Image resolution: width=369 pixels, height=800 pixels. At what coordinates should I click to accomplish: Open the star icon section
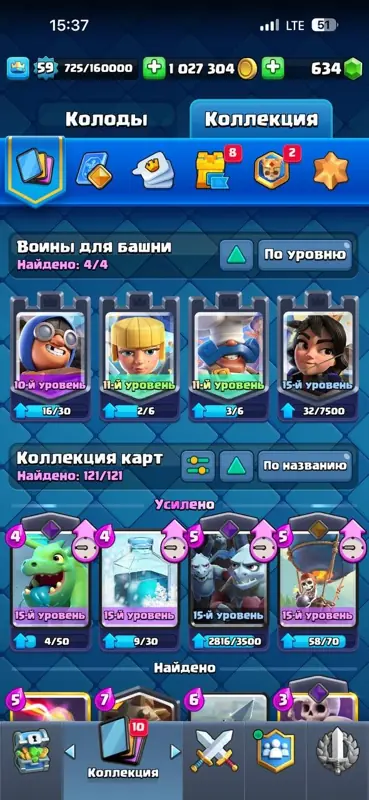pos(331,170)
